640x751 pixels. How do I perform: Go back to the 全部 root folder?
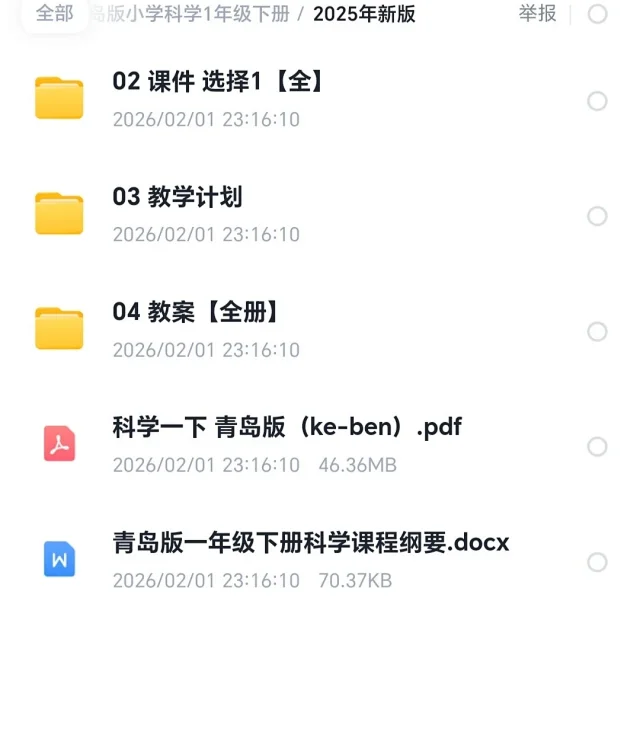click(x=54, y=14)
